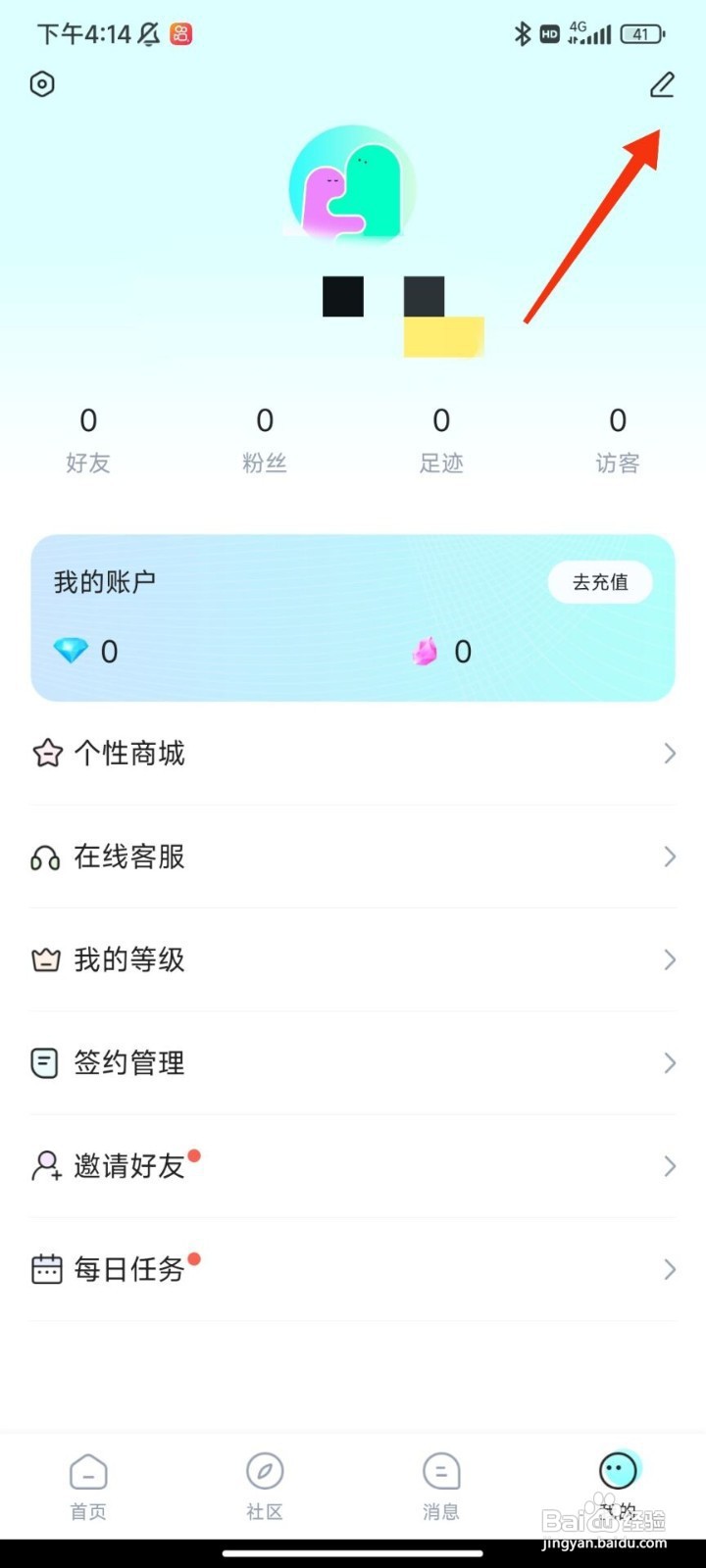Tap the diamond balance icon

pos(71,650)
